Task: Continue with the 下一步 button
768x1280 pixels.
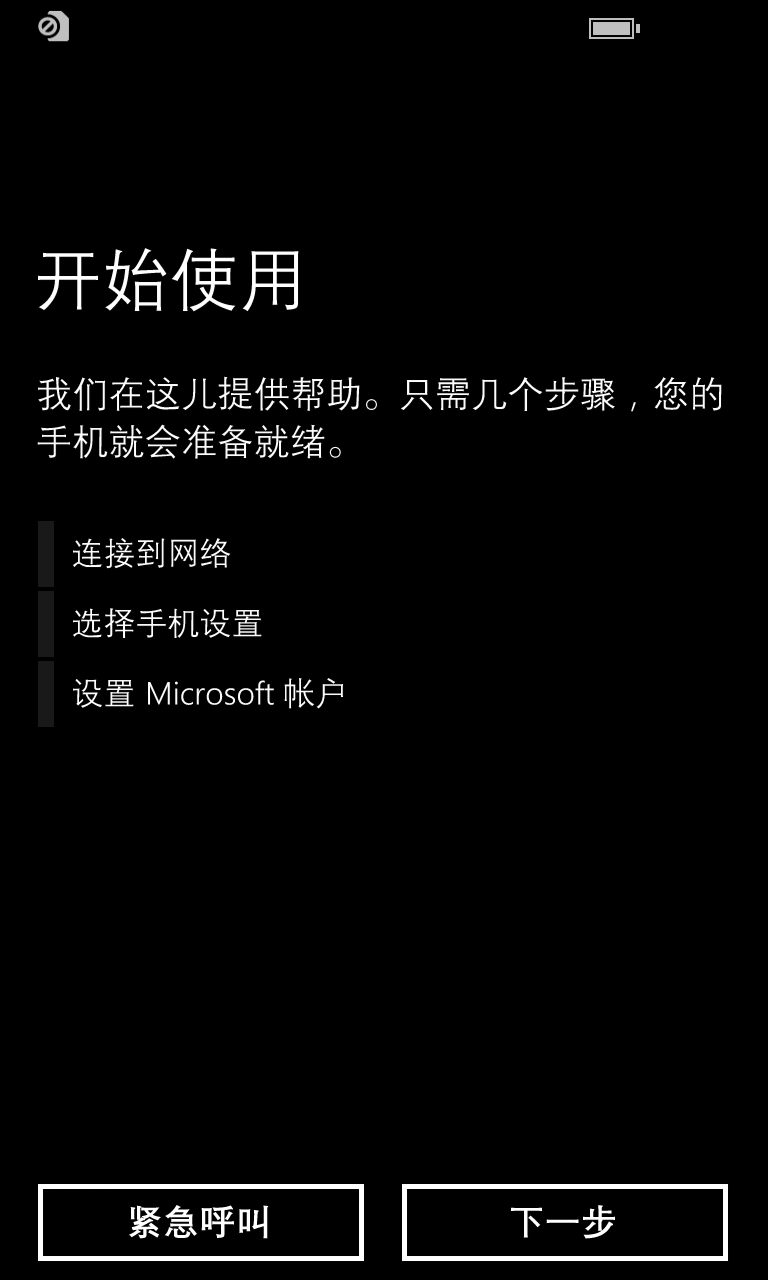Action: tap(565, 1222)
